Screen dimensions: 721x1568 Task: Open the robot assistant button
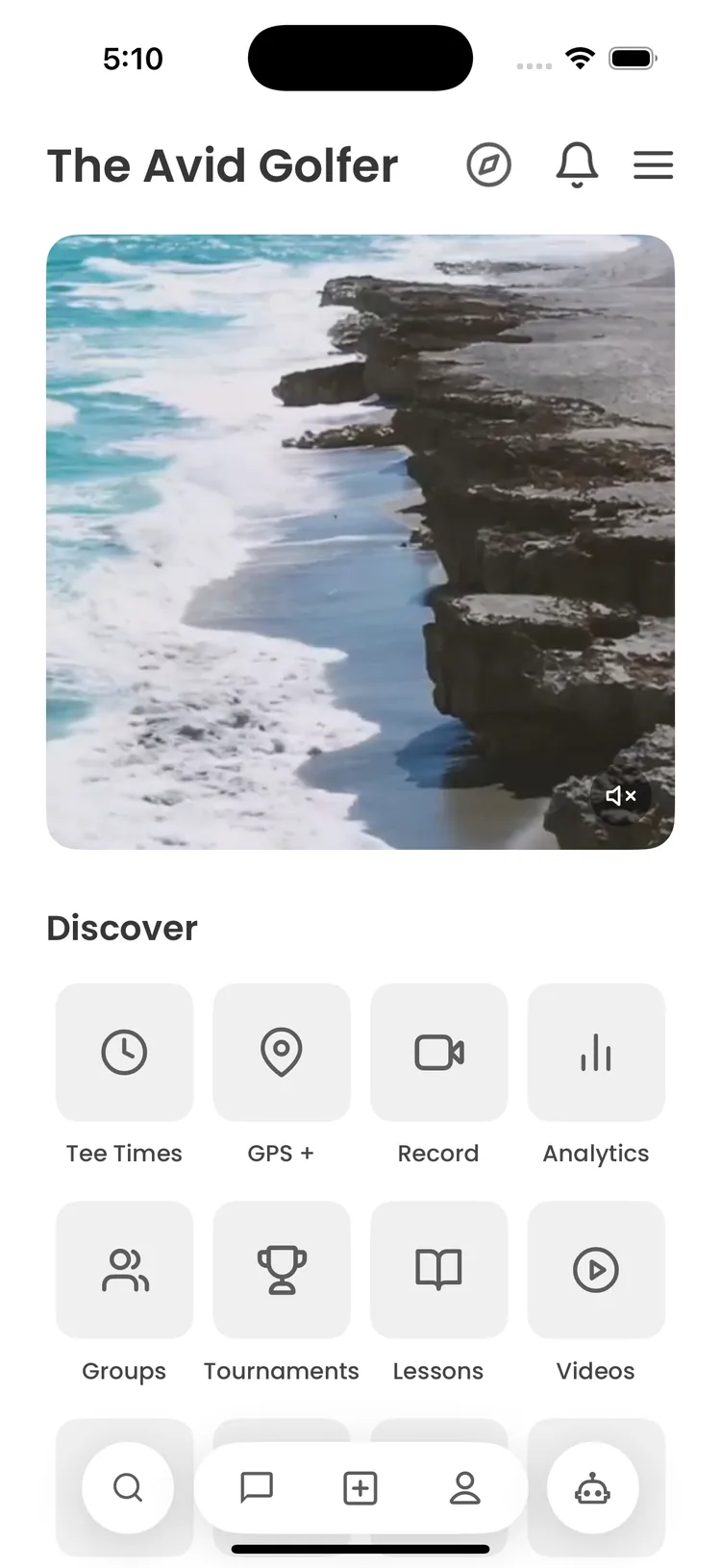coord(592,1488)
